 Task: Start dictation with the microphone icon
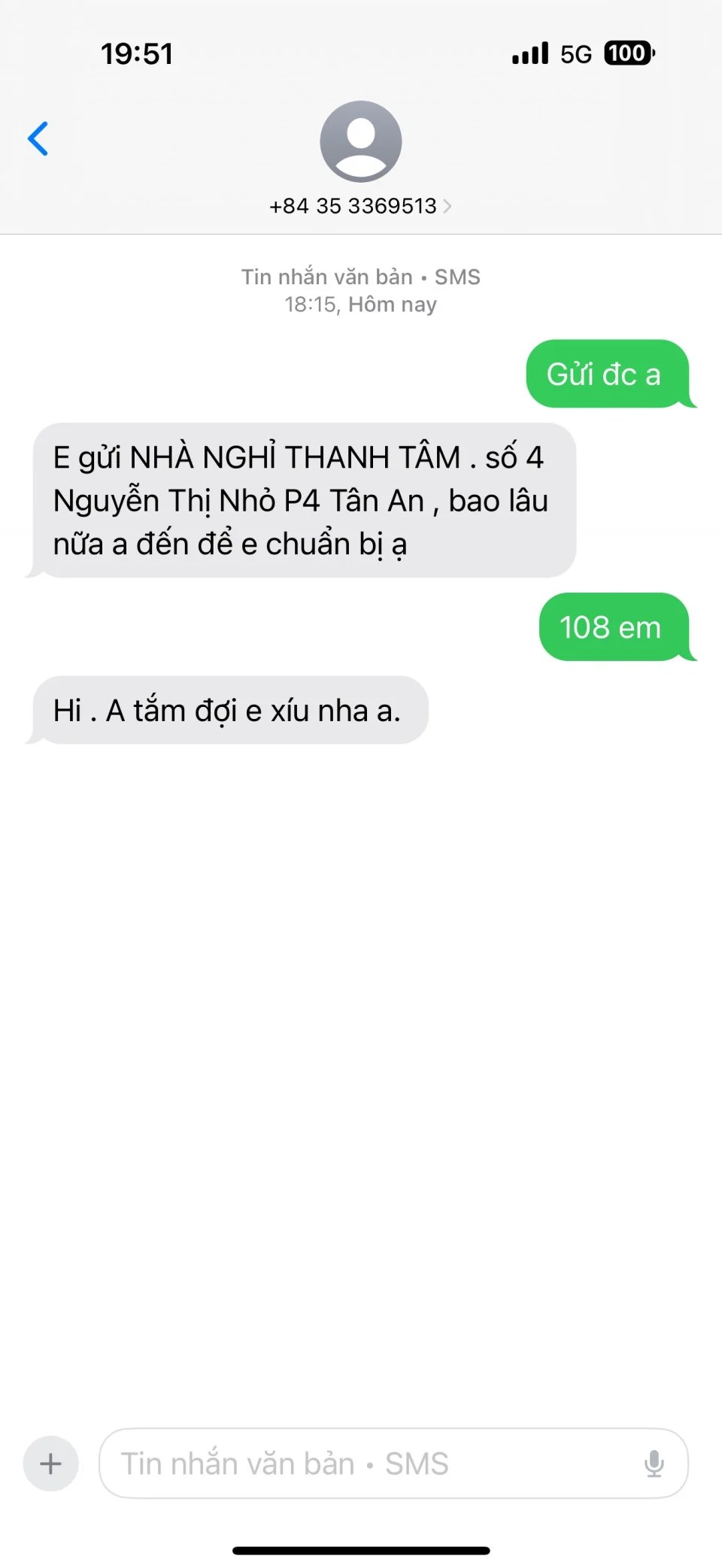click(x=654, y=1463)
